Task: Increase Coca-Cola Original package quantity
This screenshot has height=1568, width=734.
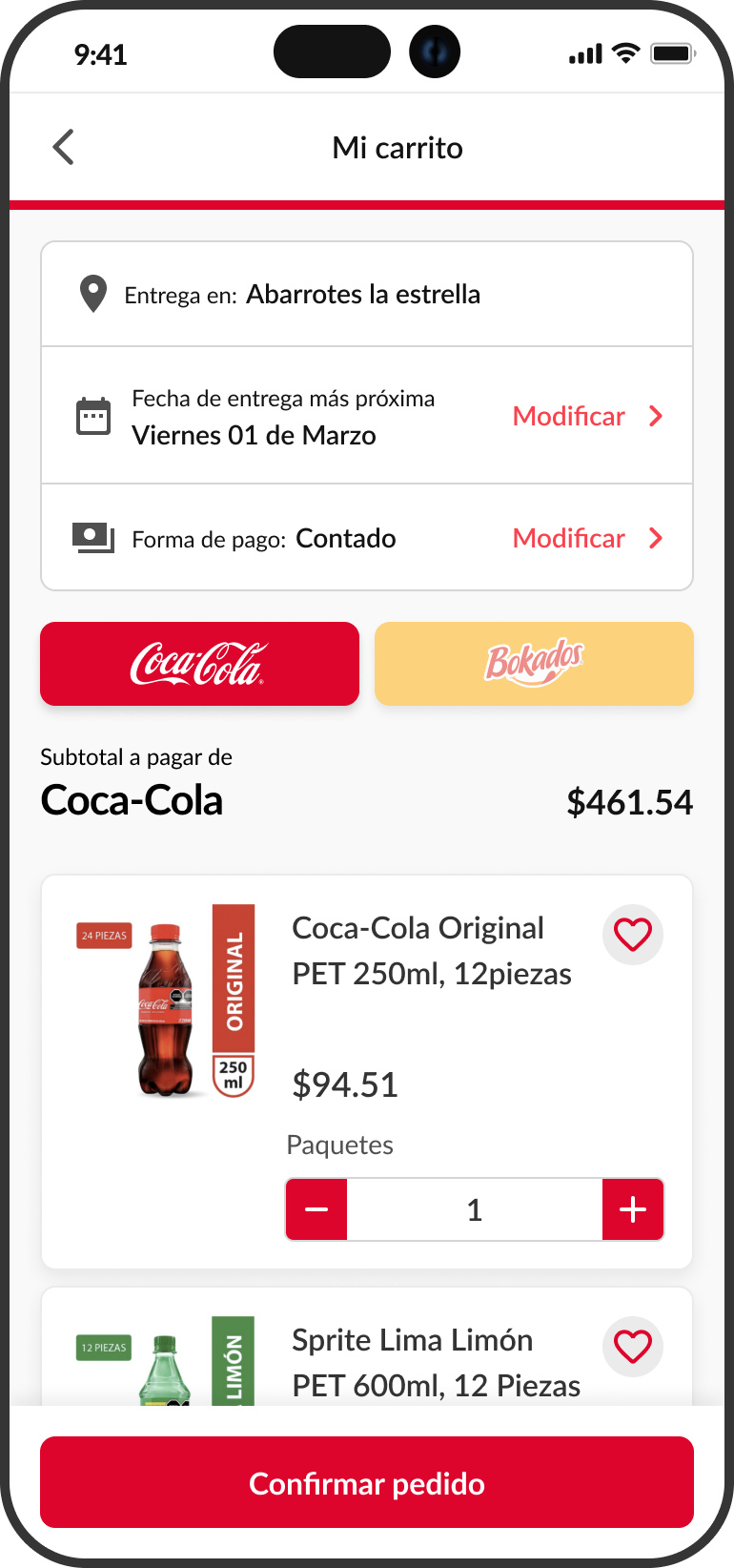Action: click(x=633, y=1209)
